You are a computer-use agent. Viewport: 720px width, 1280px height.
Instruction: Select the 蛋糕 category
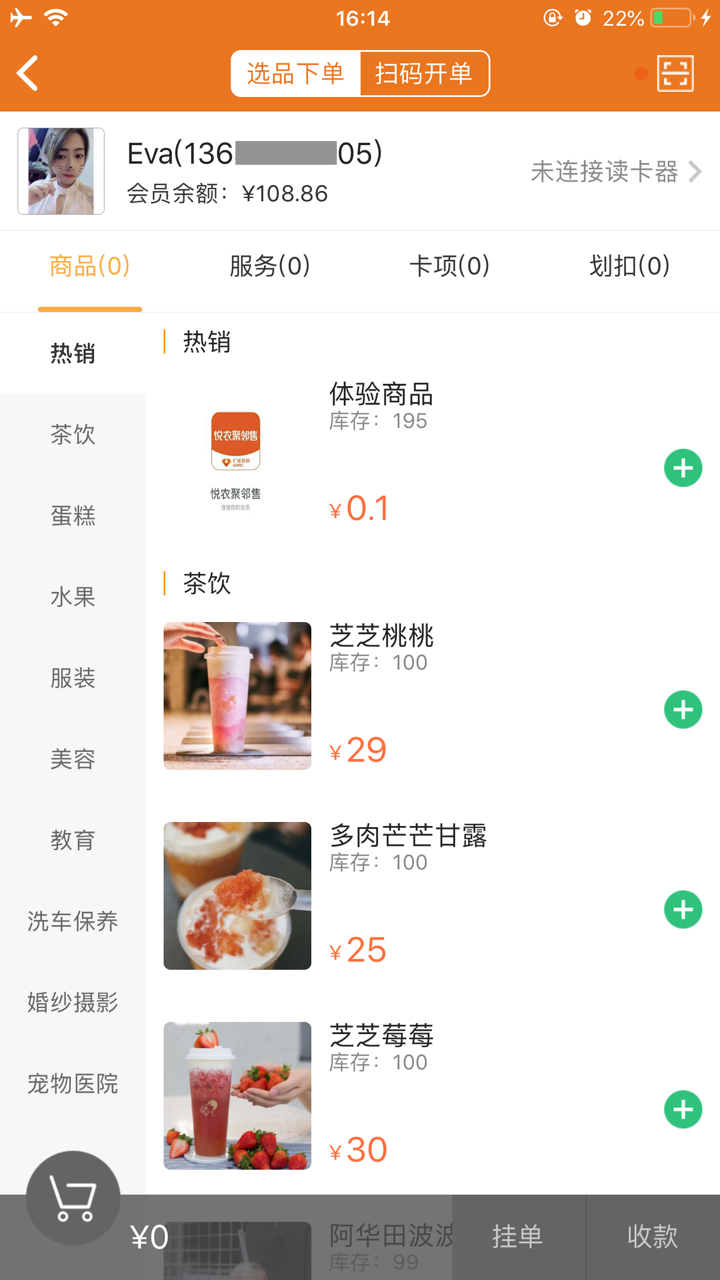tap(71, 515)
